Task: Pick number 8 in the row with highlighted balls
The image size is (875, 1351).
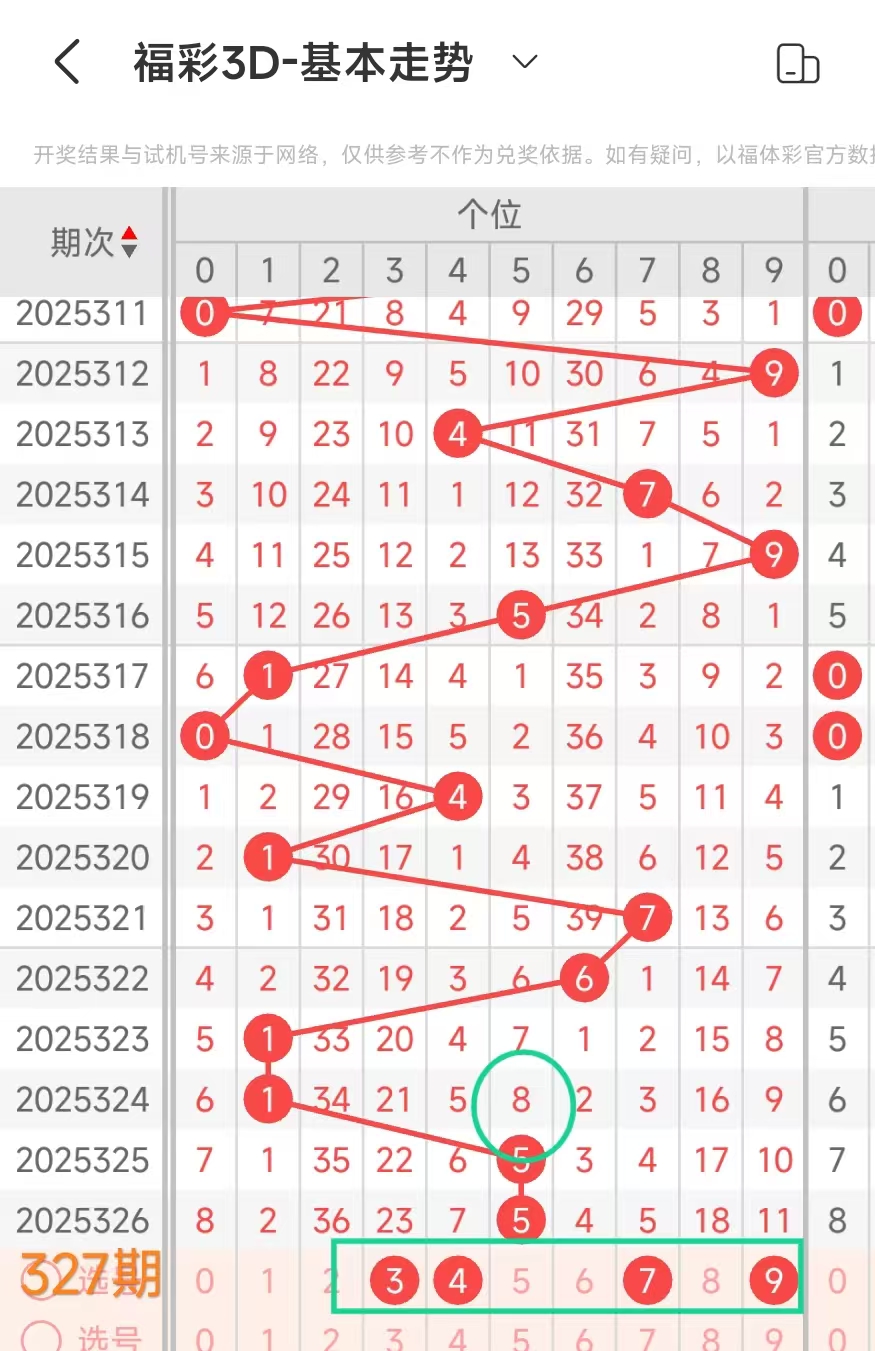Action: coord(711,1280)
